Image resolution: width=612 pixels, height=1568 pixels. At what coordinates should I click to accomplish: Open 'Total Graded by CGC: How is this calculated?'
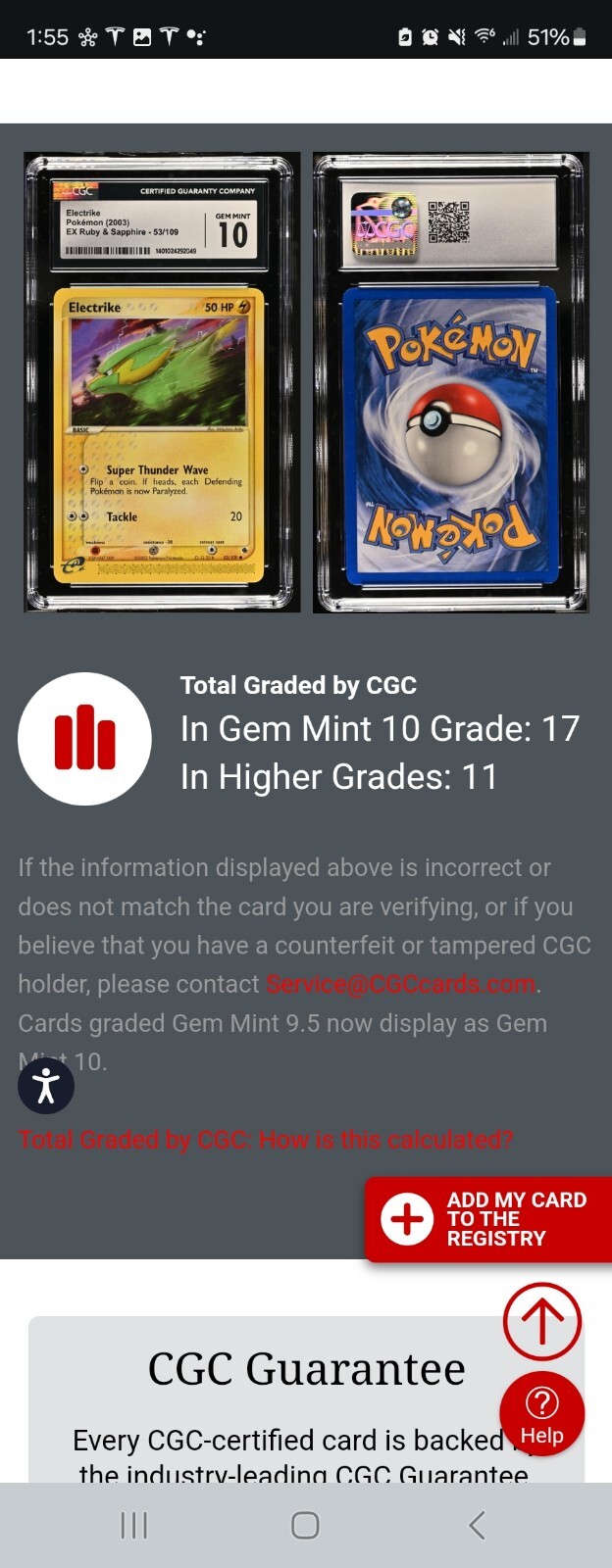coord(266,1140)
